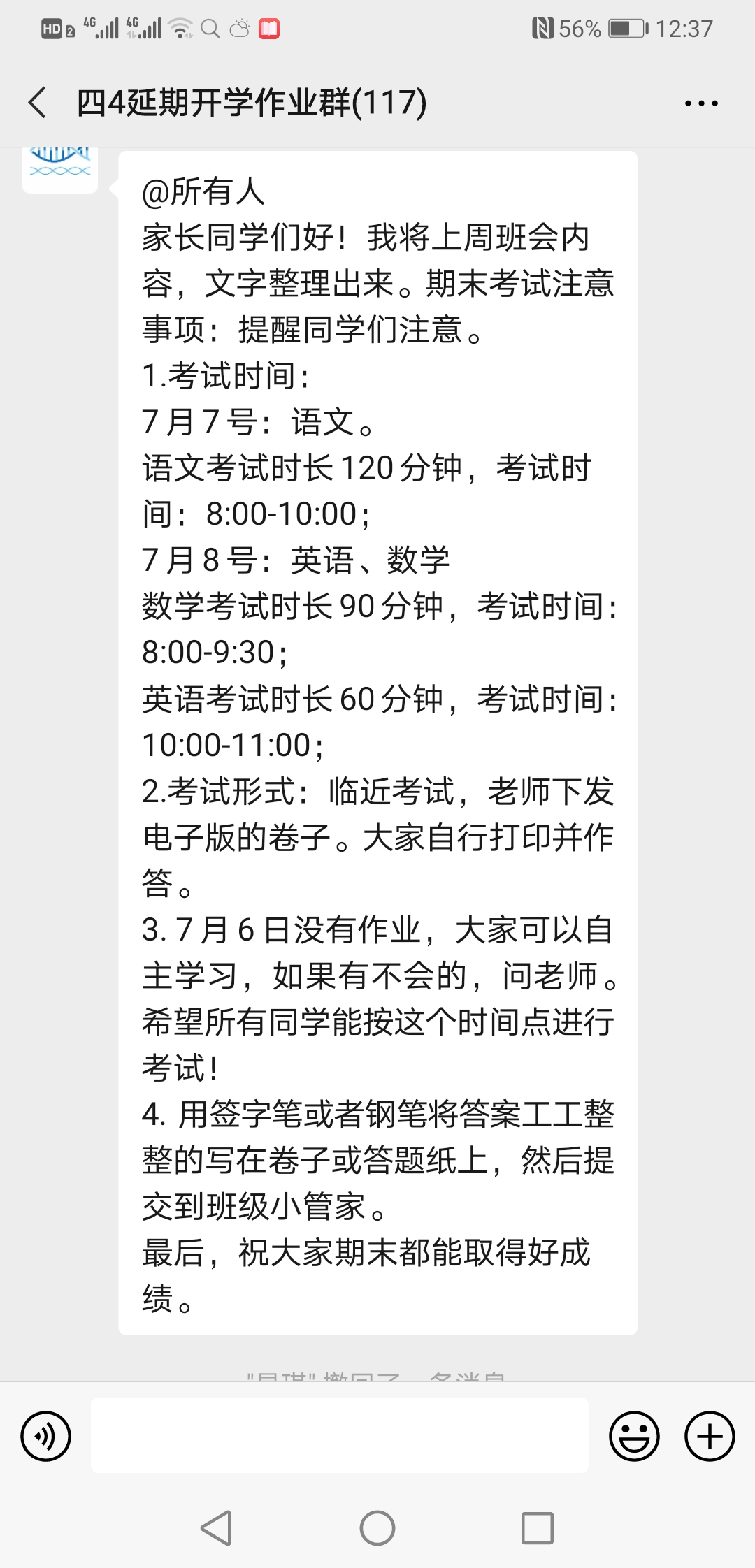Go back from the group chat
This screenshot has width=755, height=1568.
tap(38, 103)
